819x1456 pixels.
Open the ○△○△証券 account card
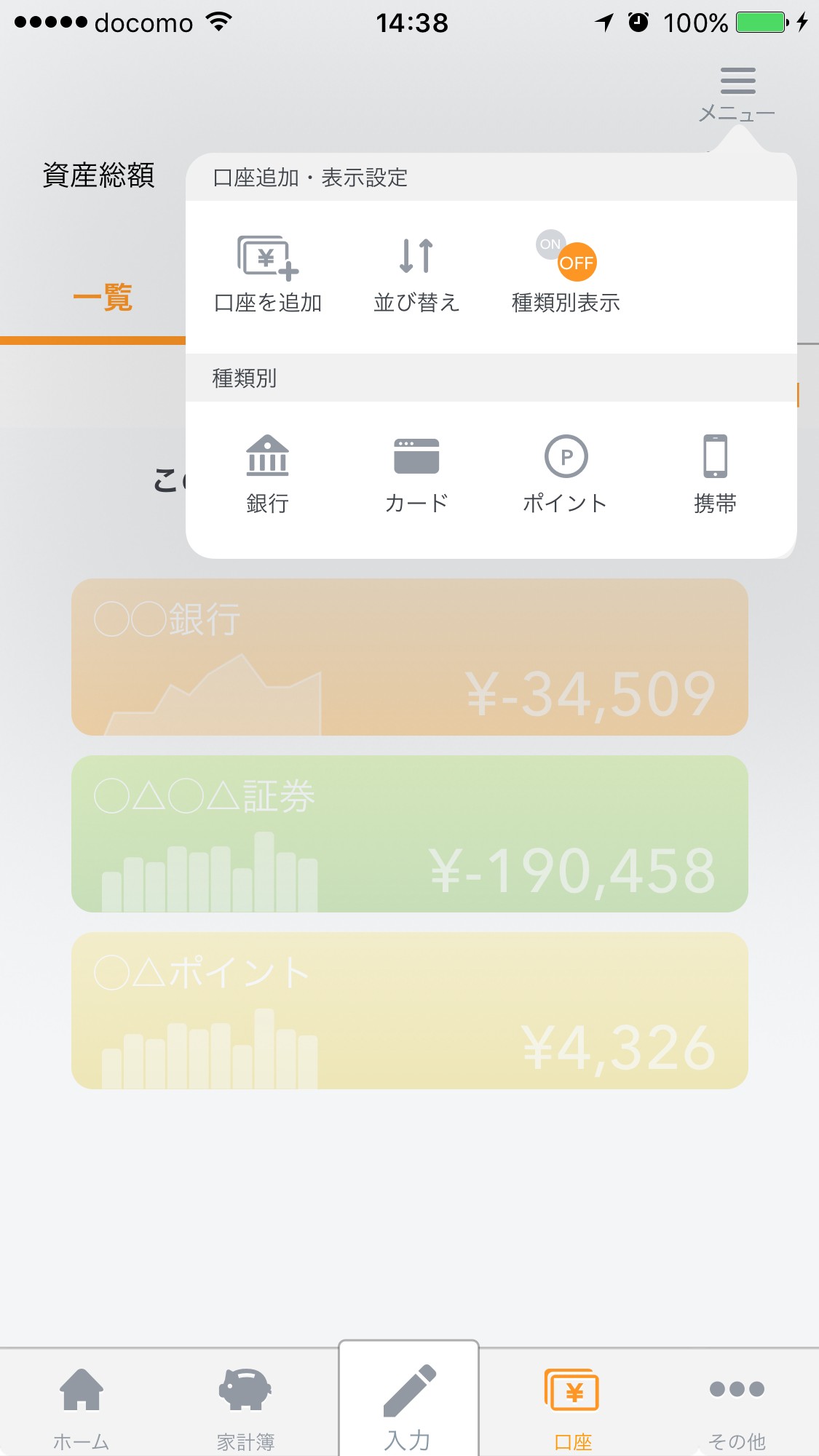(x=409, y=834)
